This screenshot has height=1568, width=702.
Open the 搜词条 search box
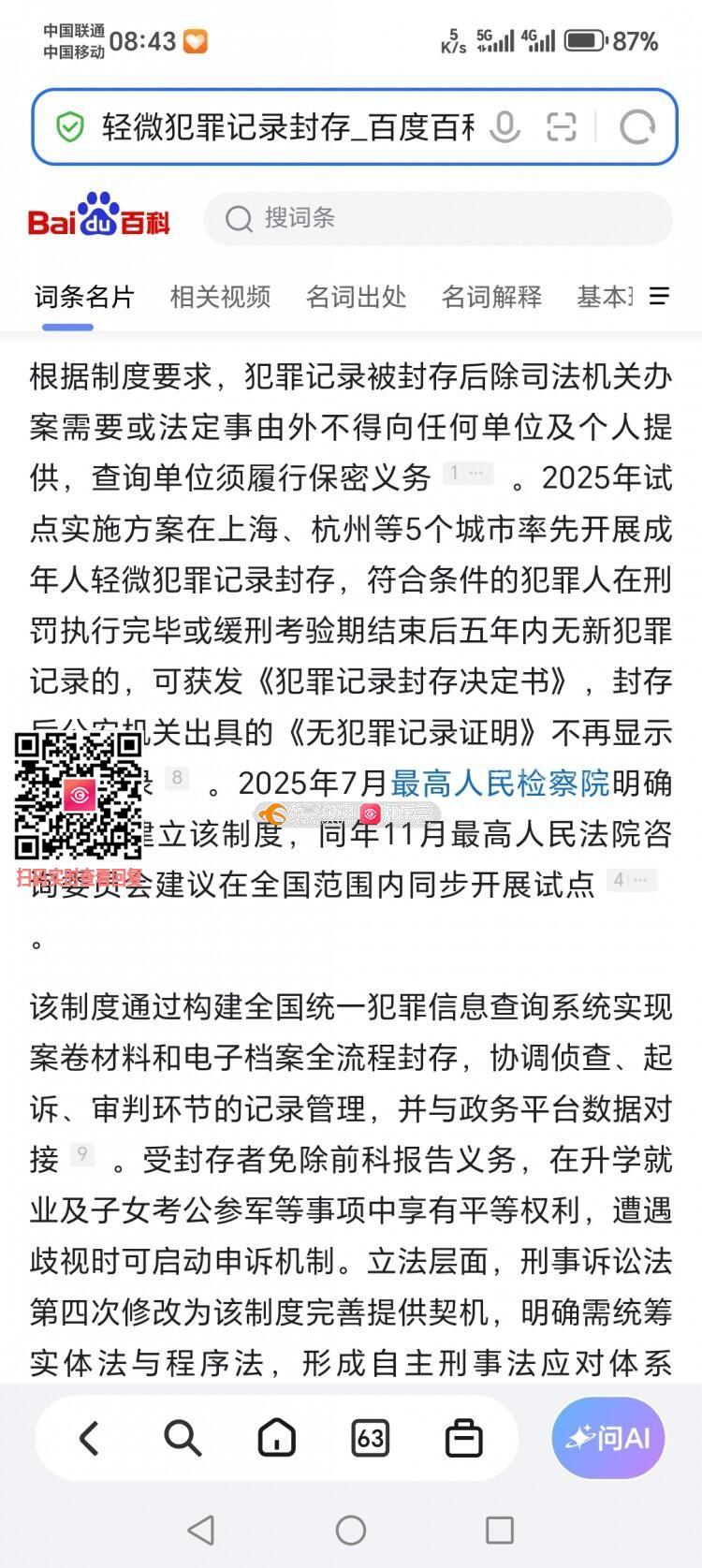click(x=438, y=218)
